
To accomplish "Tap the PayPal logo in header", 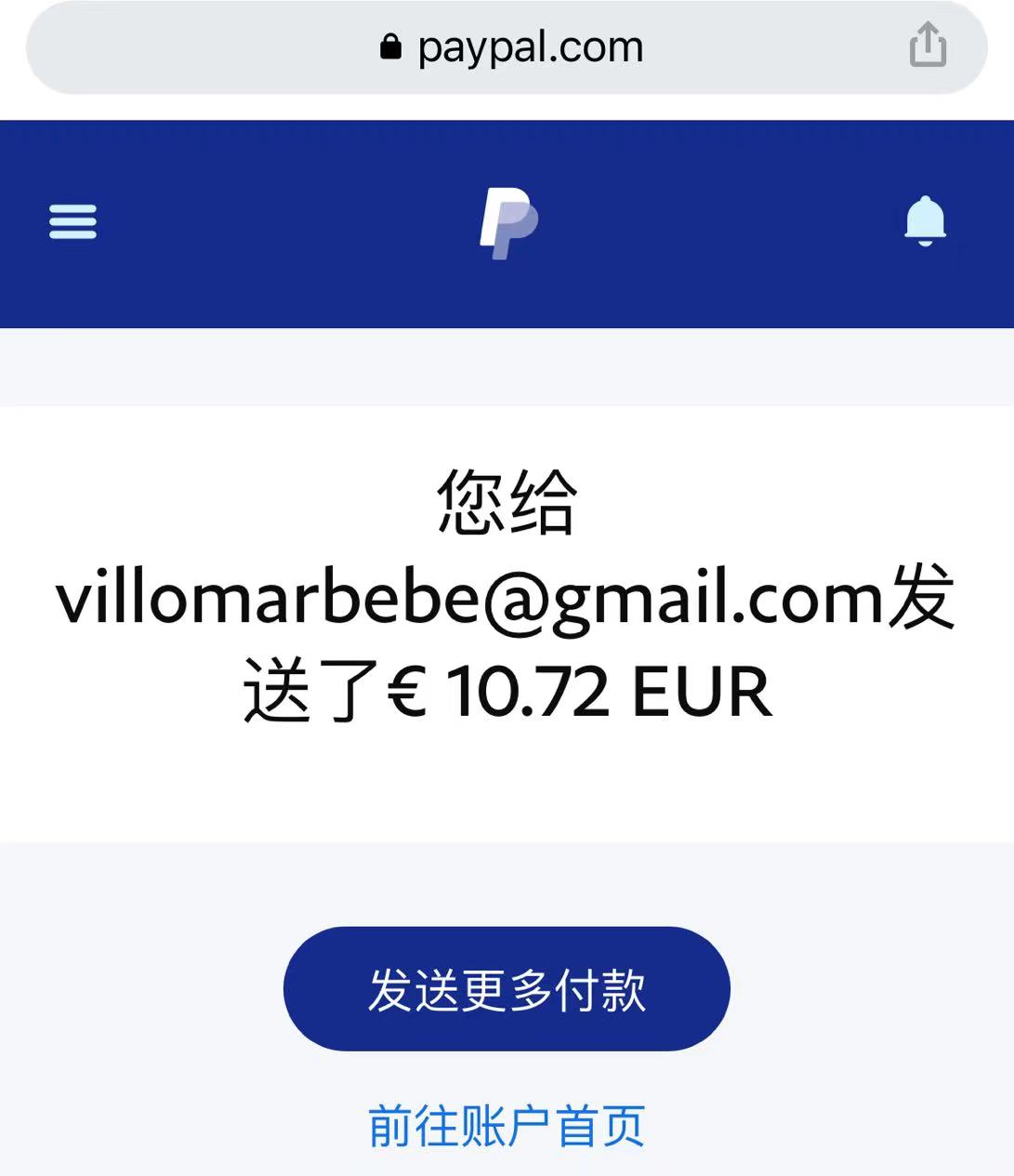I will pos(508,223).
